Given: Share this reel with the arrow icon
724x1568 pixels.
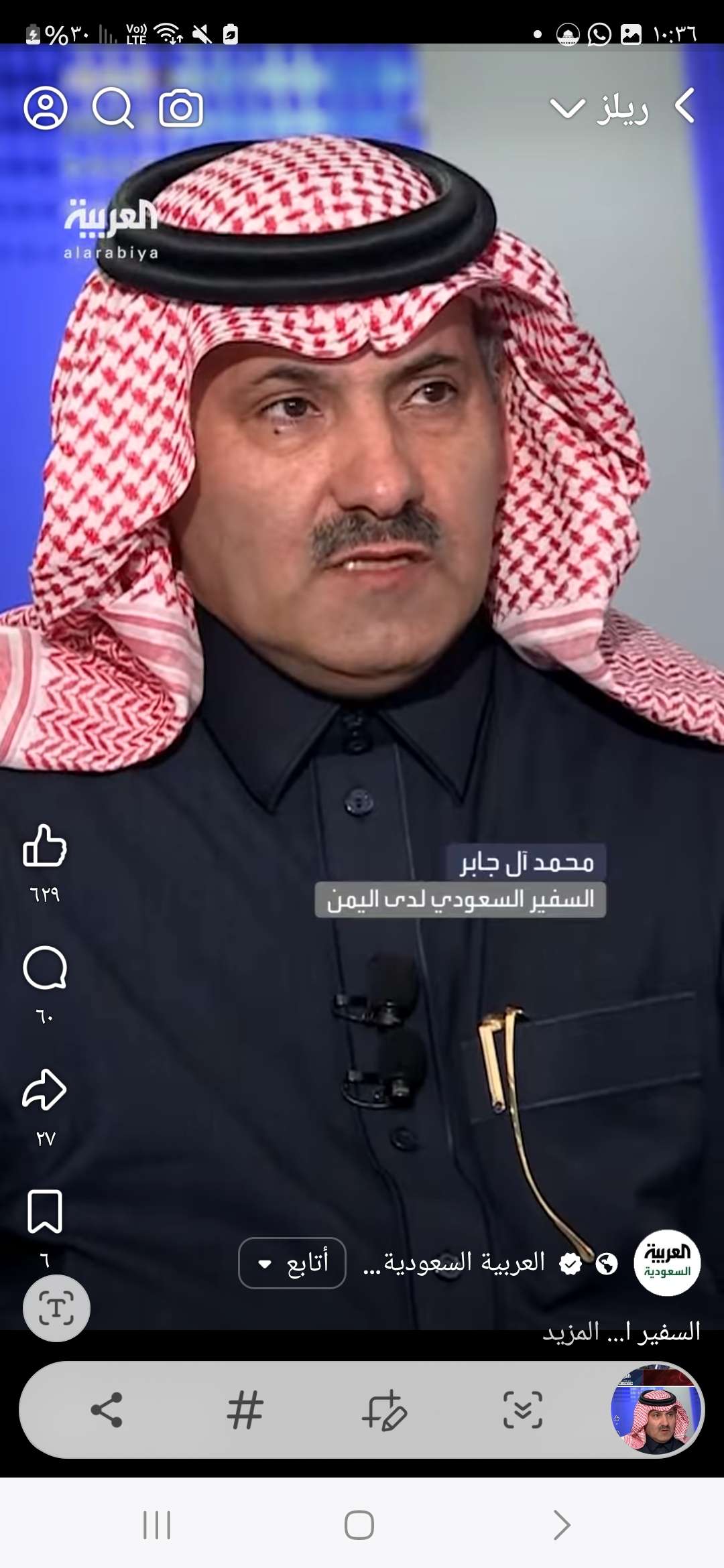Looking at the screenshot, I should [45, 1090].
